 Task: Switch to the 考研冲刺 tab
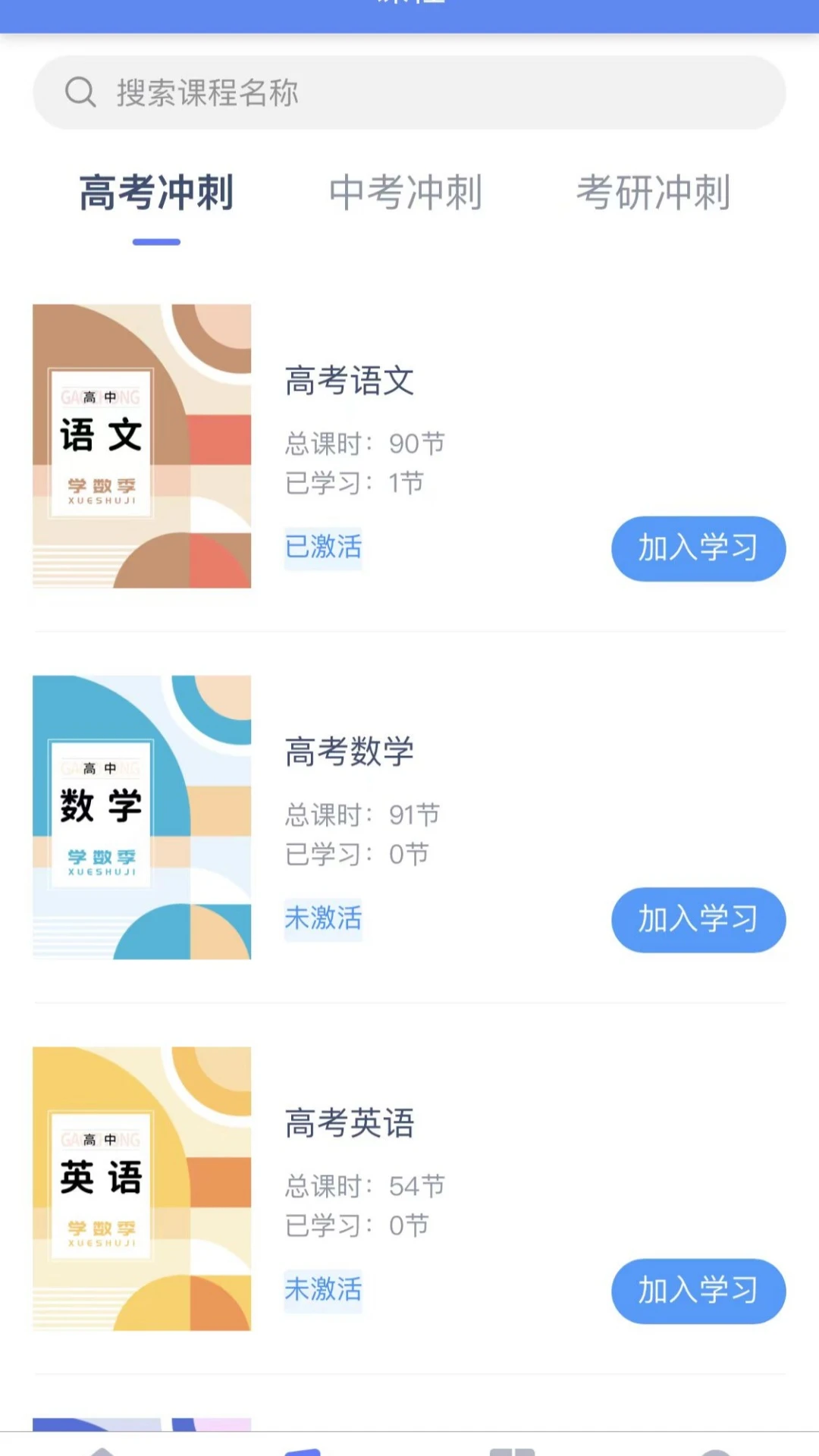click(654, 193)
